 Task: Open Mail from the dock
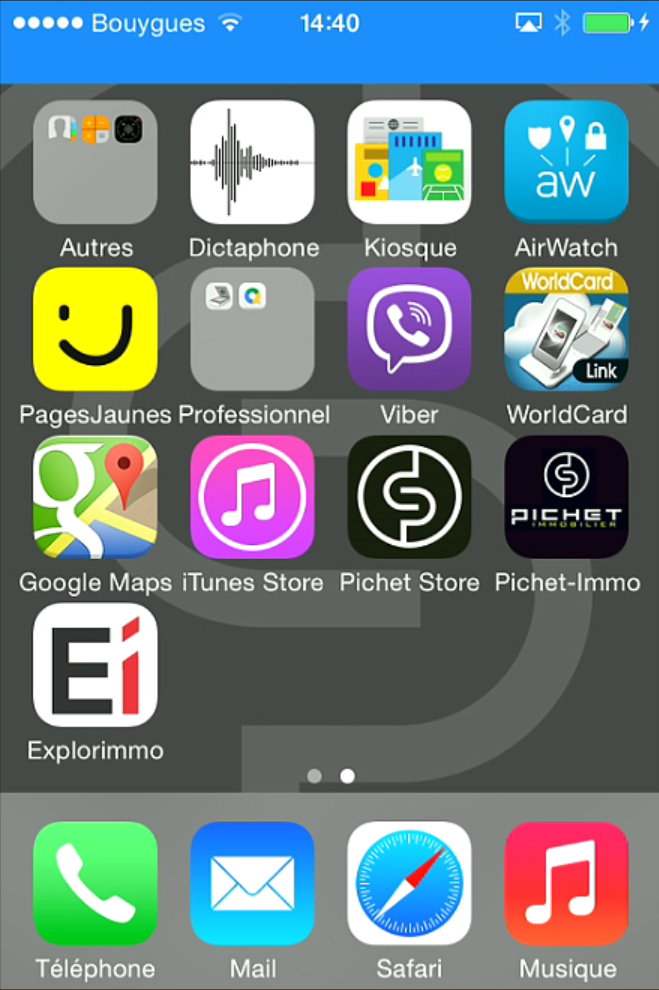click(252, 884)
